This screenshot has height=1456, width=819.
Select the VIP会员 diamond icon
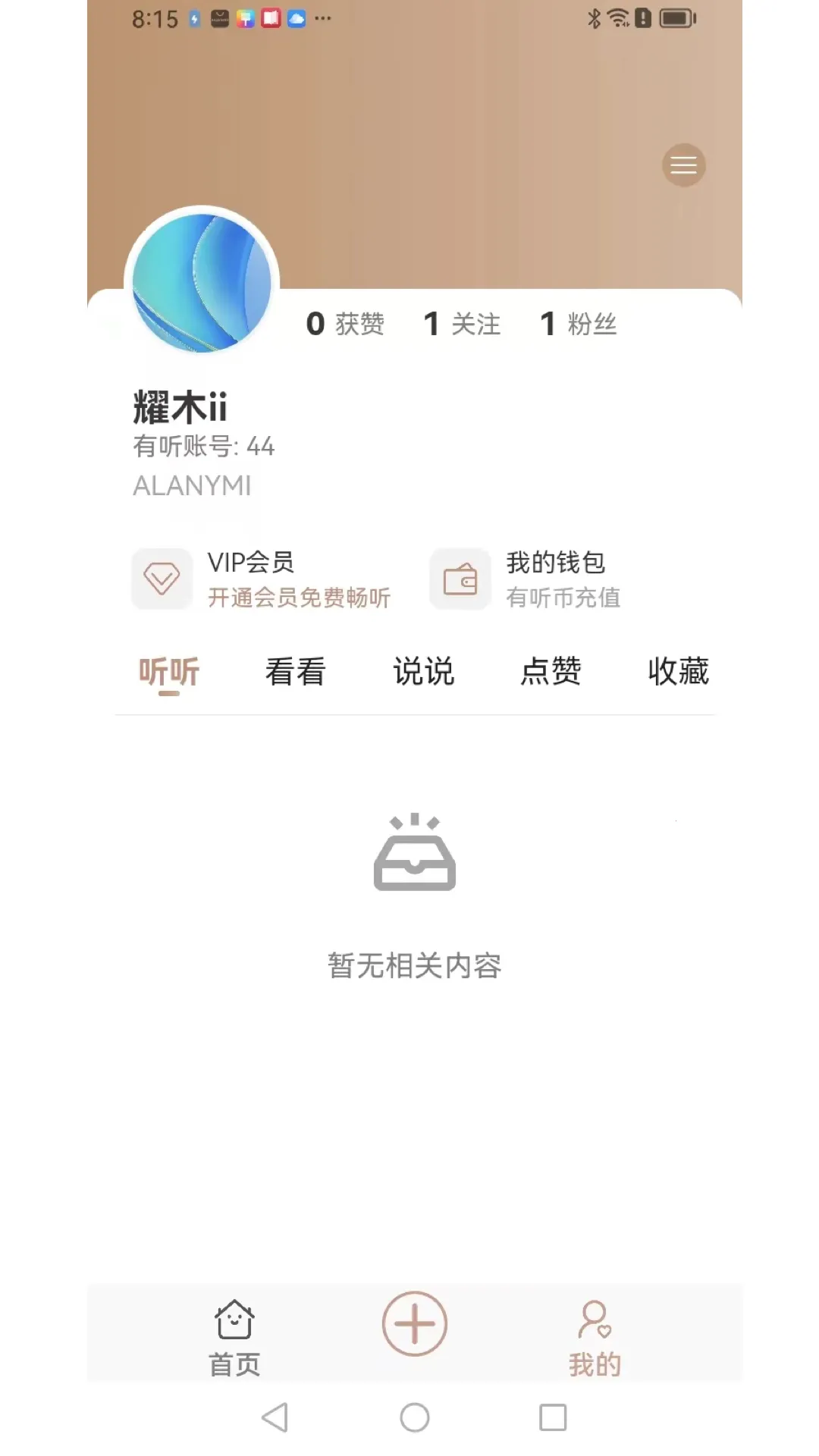[x=161, y=579]
